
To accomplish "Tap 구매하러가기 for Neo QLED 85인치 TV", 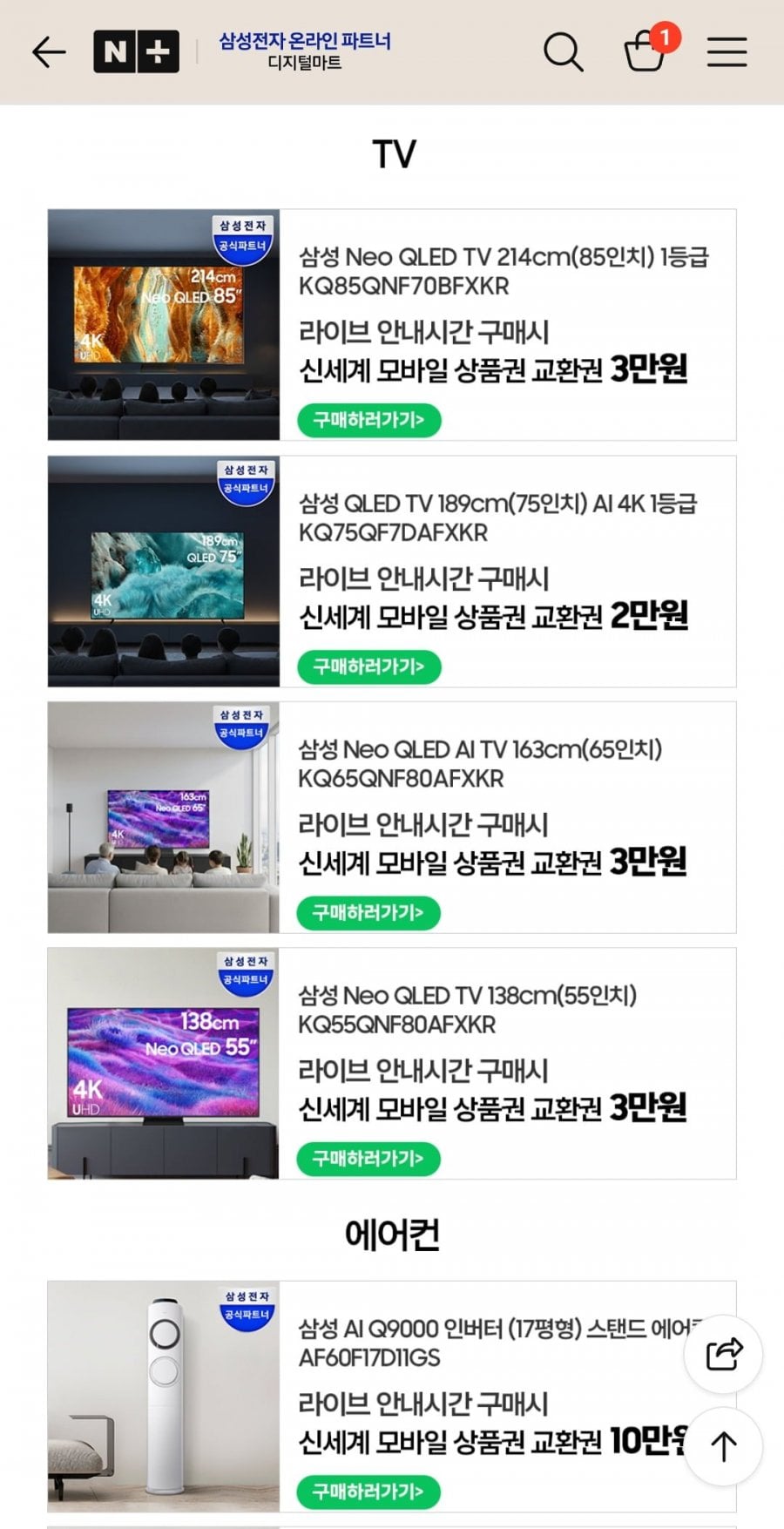I will pos(368,420).
